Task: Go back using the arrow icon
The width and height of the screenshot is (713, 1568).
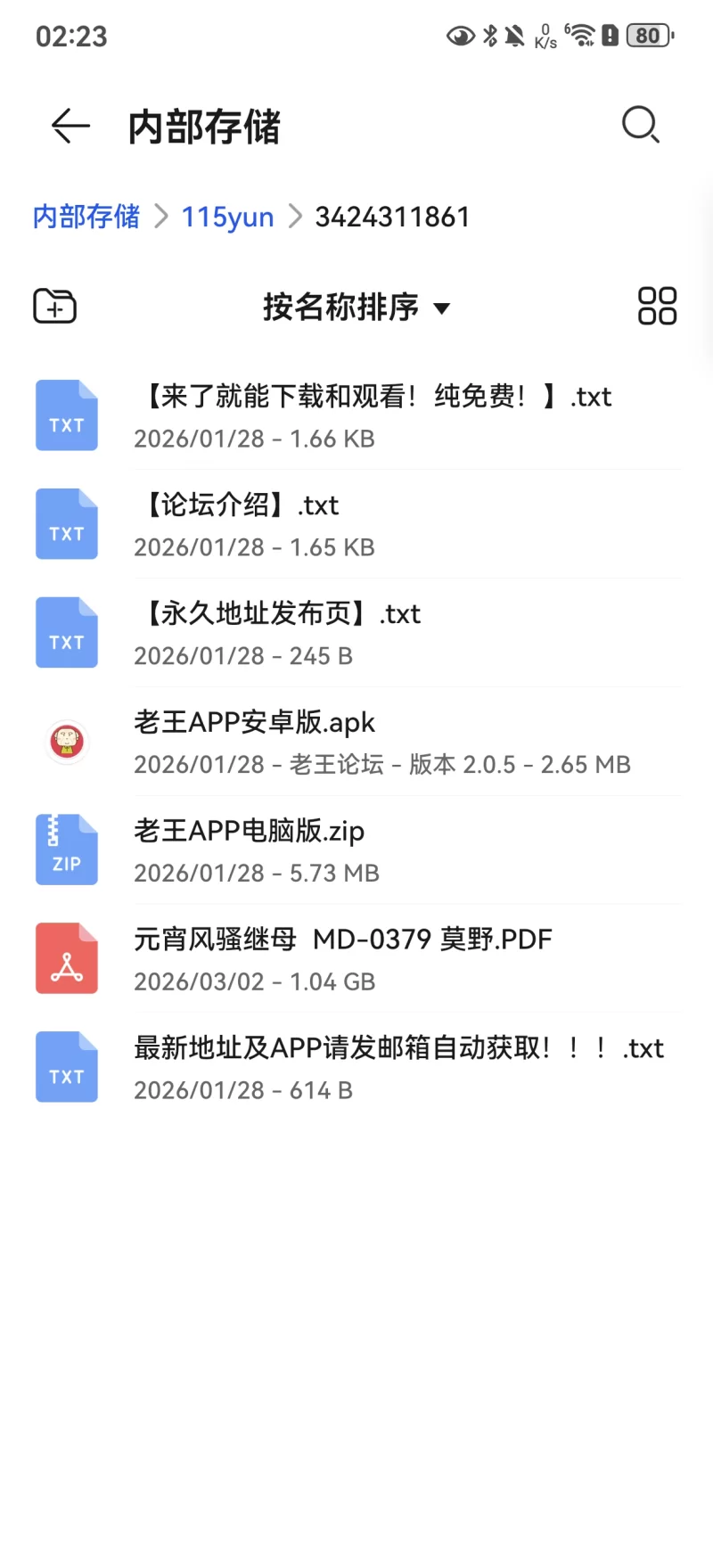Action: pos(70,126)
